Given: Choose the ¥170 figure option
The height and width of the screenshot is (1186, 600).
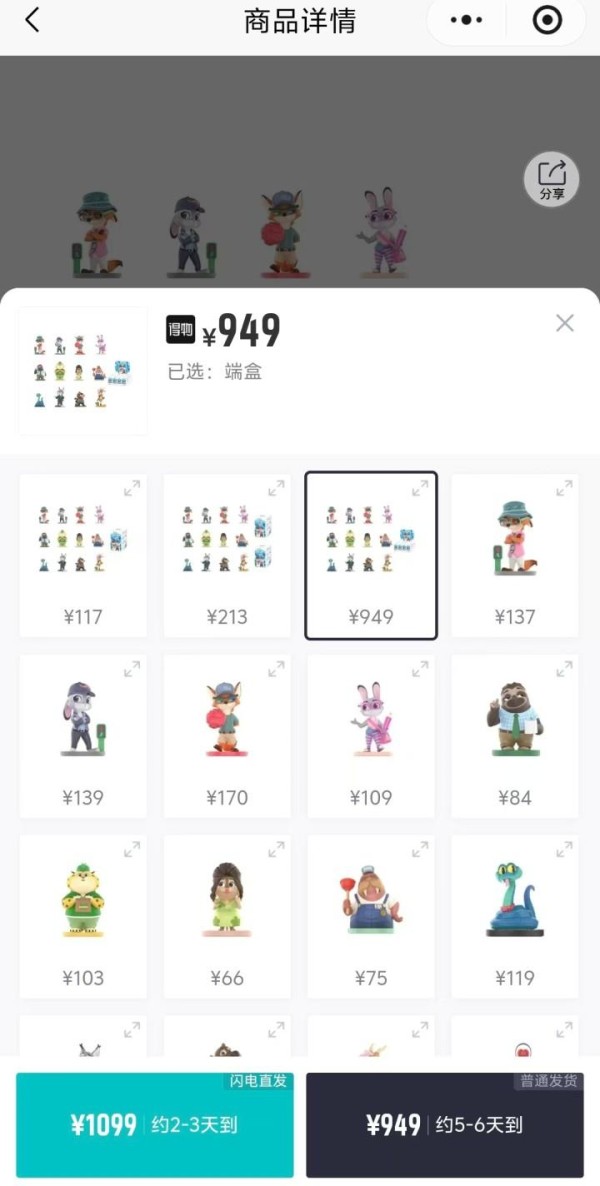Looking at the screenshot, I should 227,736.
